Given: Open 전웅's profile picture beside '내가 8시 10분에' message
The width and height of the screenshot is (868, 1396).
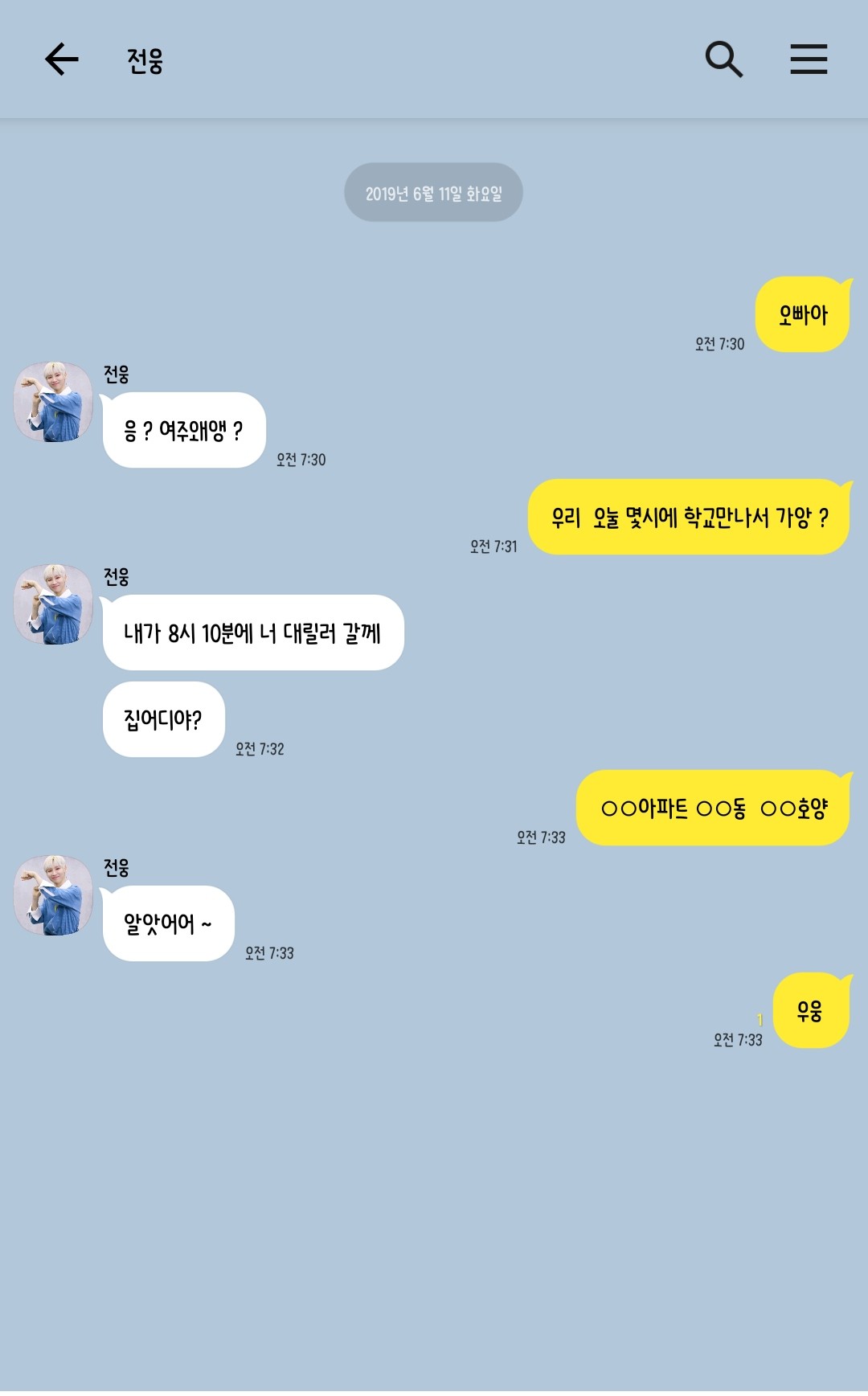Looking at the screenshot, I should point(53,604).
